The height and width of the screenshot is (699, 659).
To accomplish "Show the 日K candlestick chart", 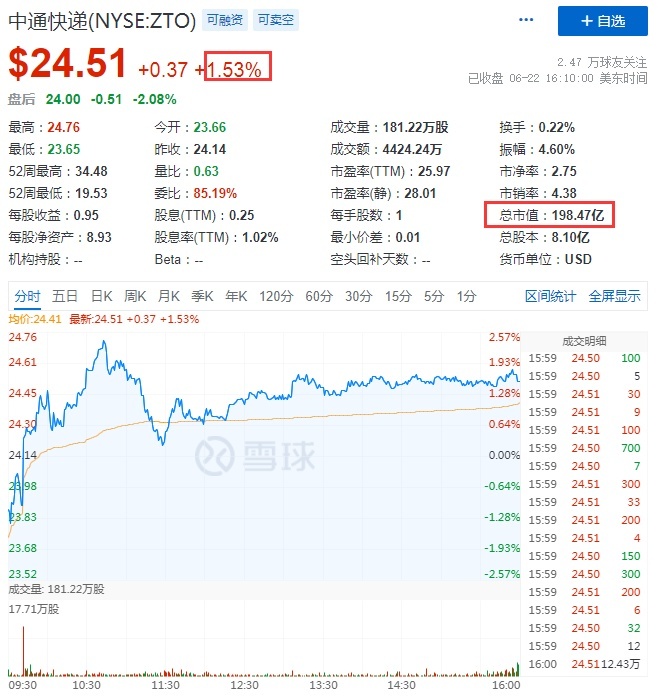I will 101,296.
